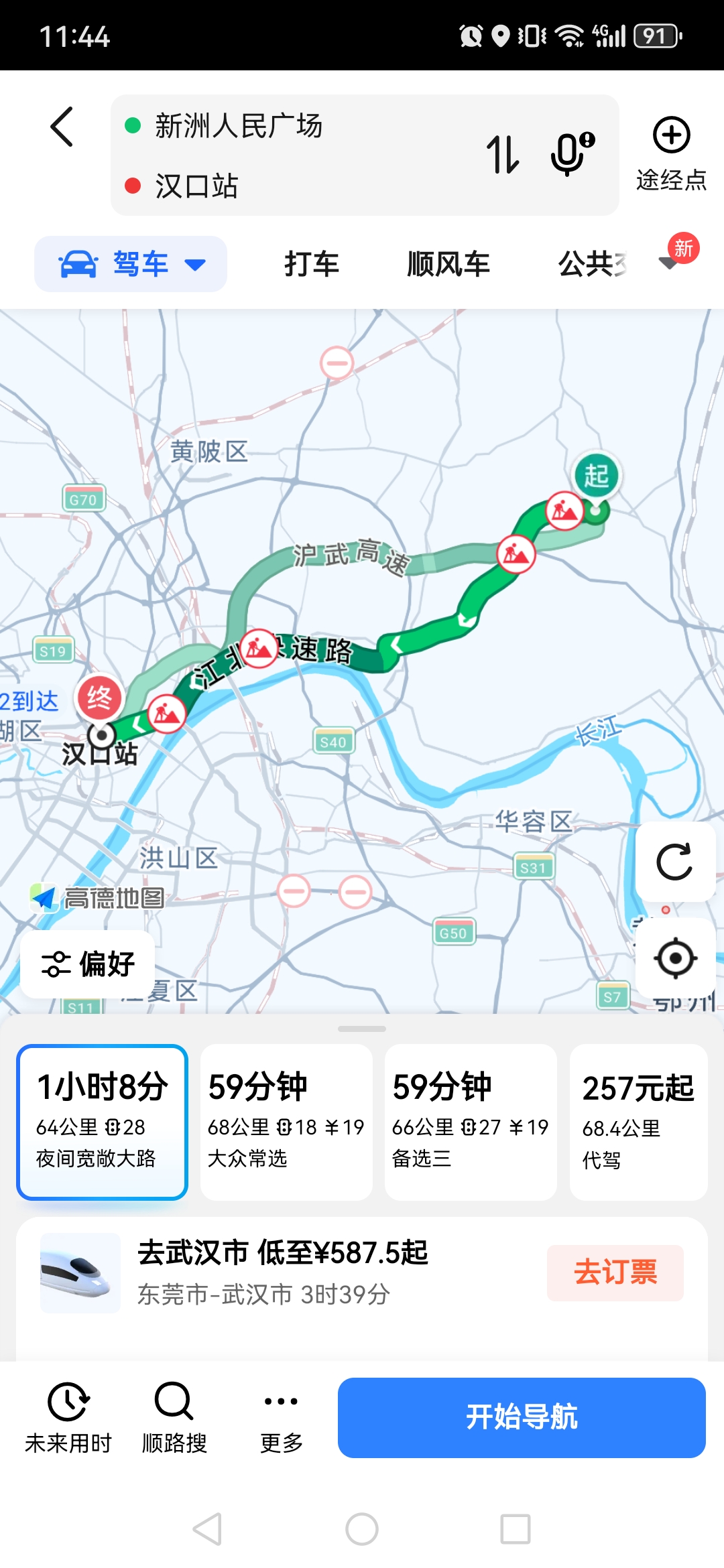
Task: Swap start and destination points
Action: click(x=502, y=154)
